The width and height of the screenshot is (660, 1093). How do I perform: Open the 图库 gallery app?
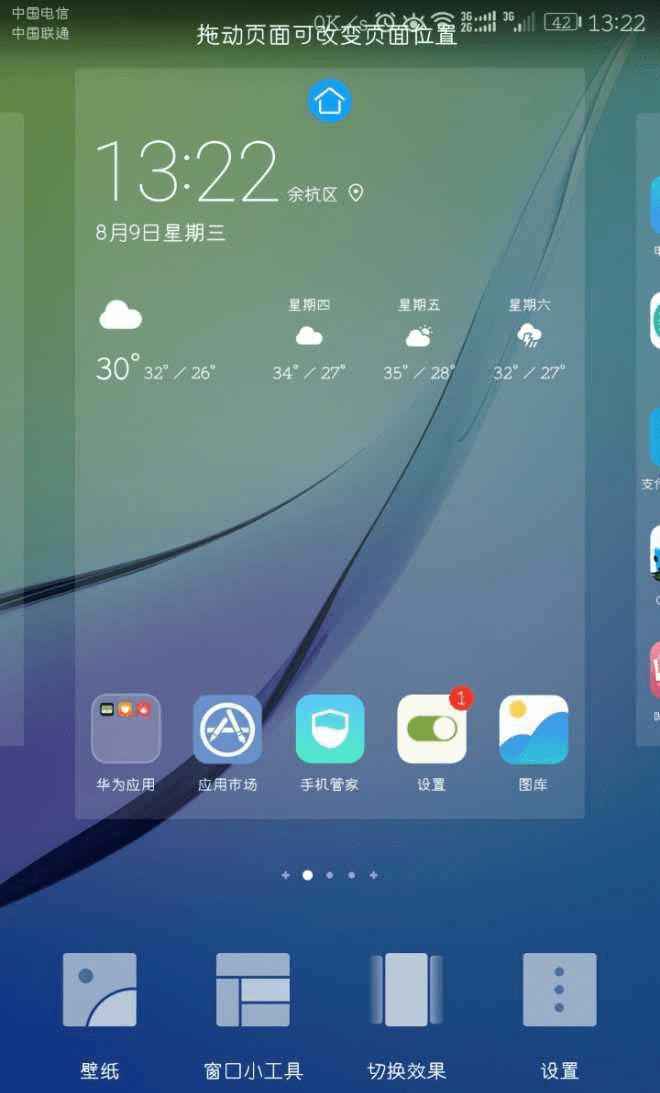pos(534,730)
